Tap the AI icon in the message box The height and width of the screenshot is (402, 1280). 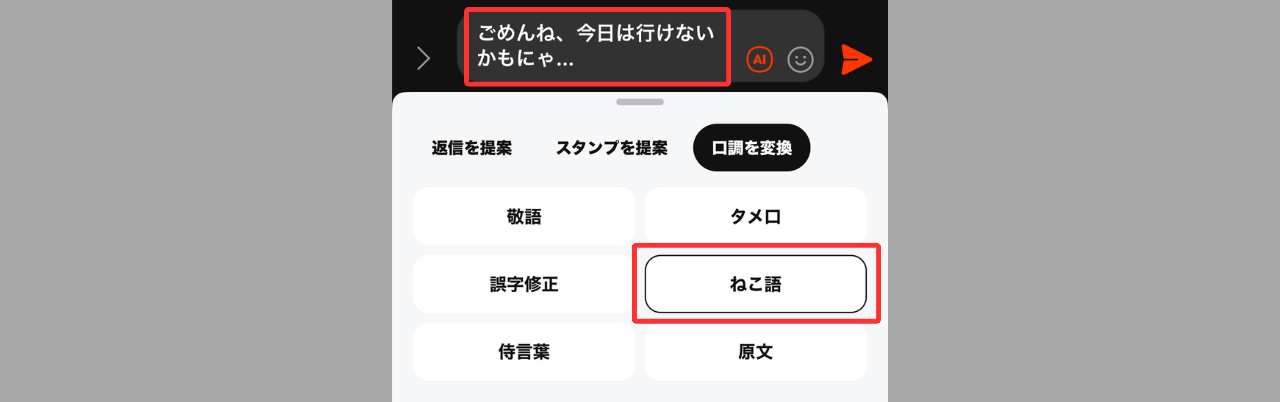760,60
